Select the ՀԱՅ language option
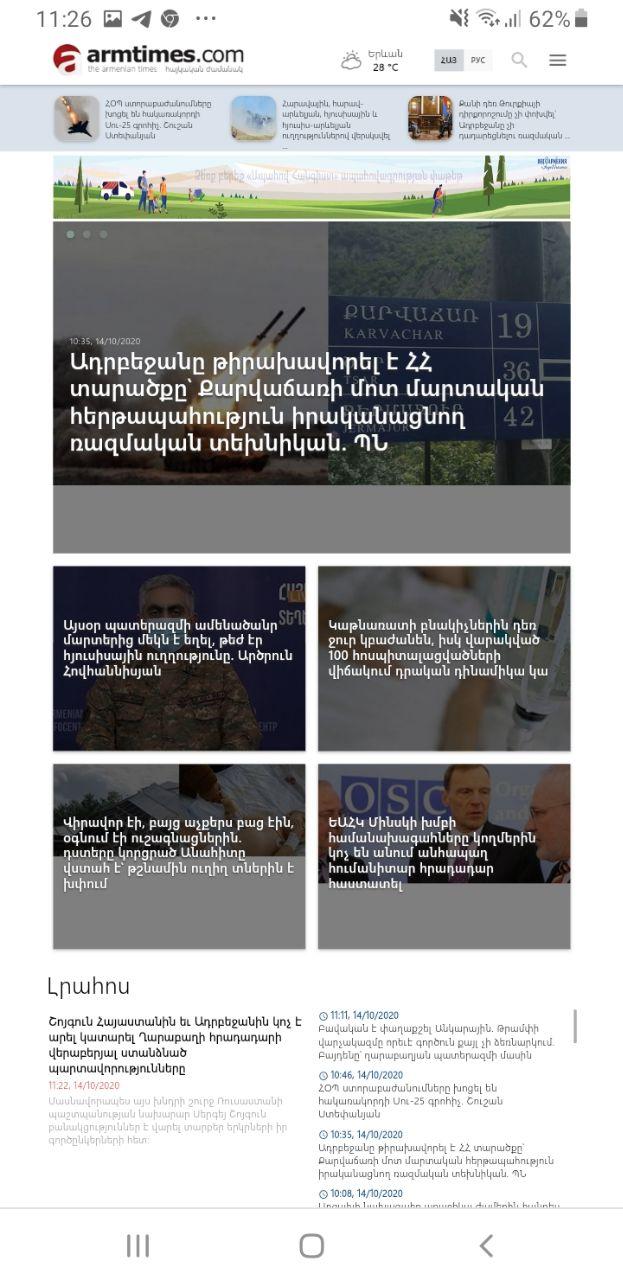Viewport: 623px width, 1280px height. [x=448, y=60]
